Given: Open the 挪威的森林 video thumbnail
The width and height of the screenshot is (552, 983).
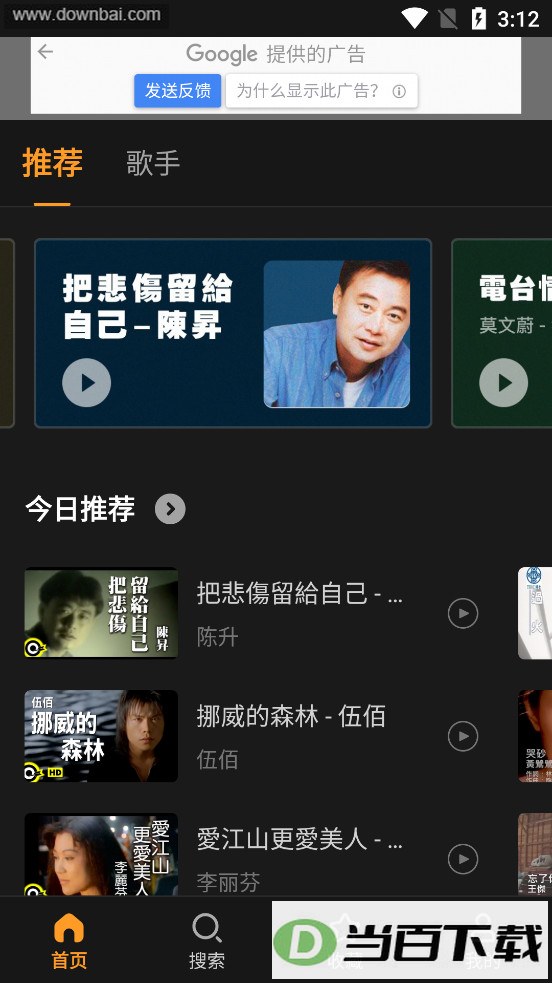Looking at the screenshot, I should [x=101, y=736].
